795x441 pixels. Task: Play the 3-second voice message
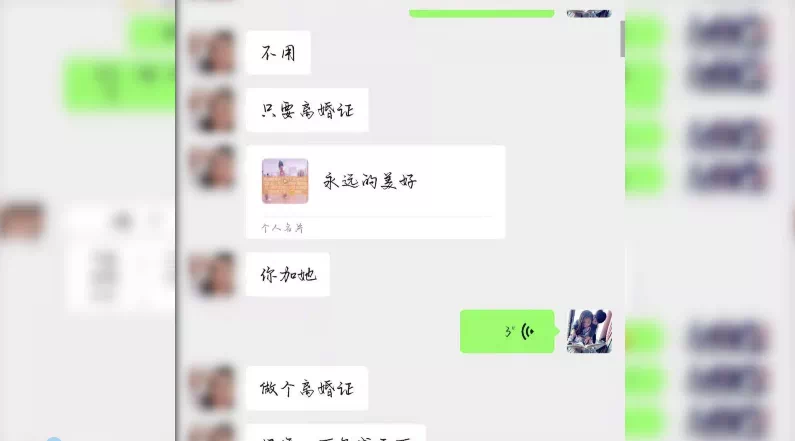coord(507,331)
